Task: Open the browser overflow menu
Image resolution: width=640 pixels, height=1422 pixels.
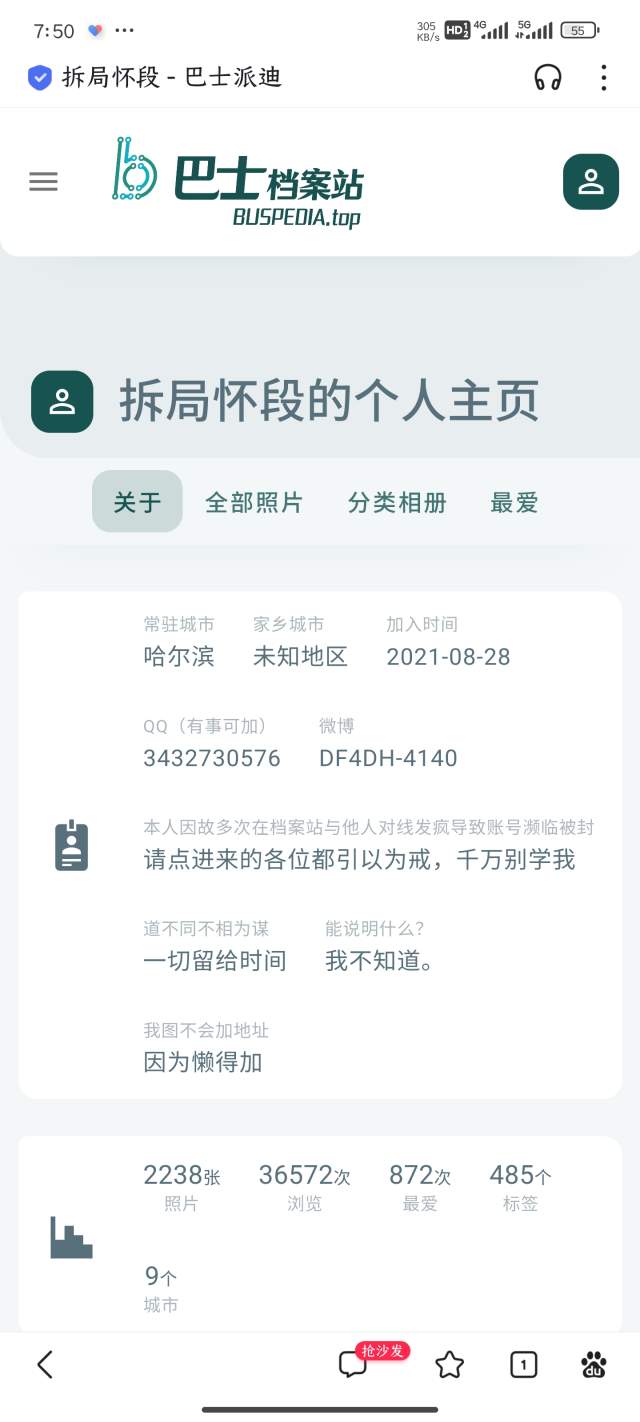Action: (603, 77)
